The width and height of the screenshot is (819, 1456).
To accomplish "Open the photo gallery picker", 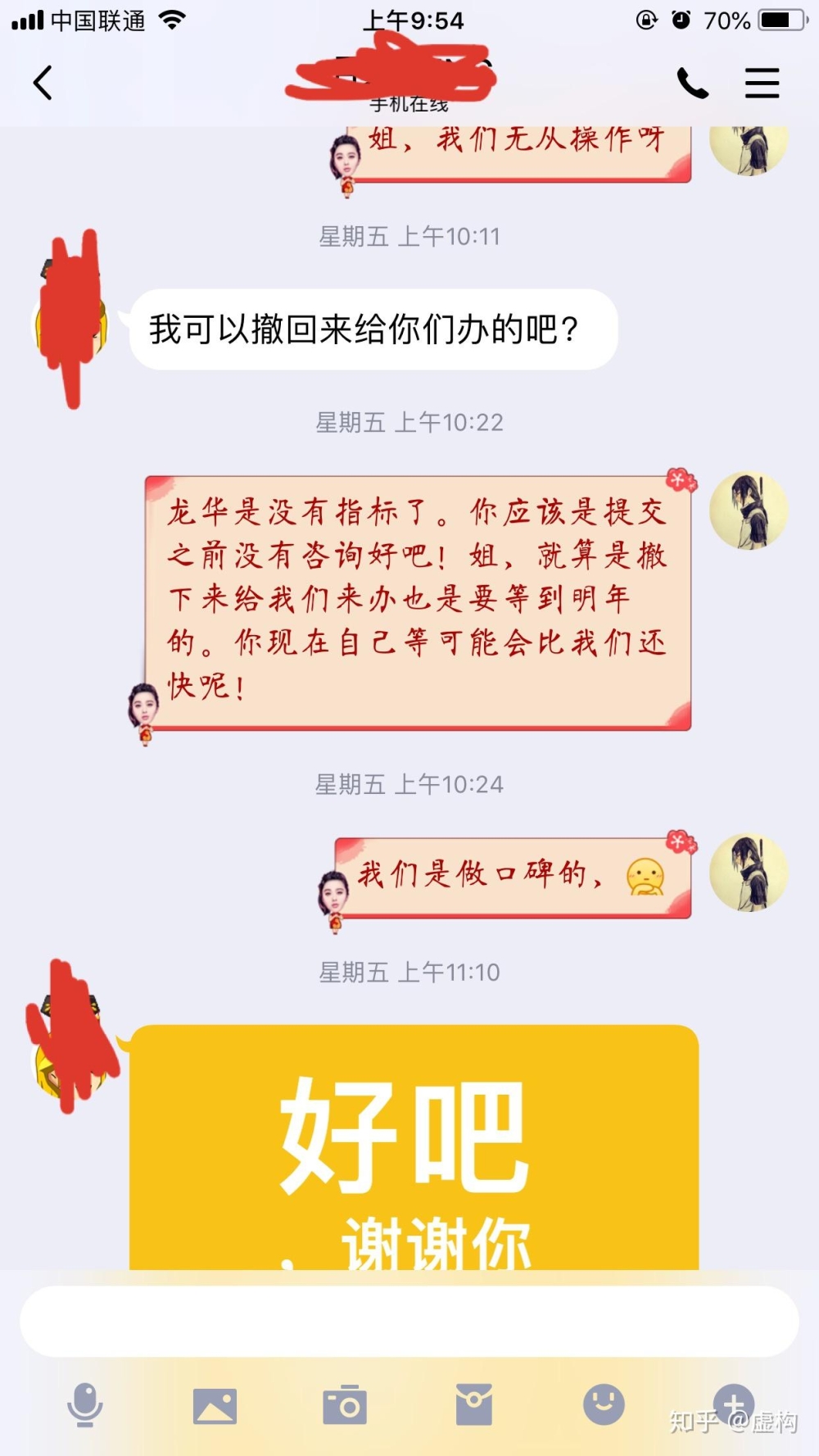I will point(215,1405).
